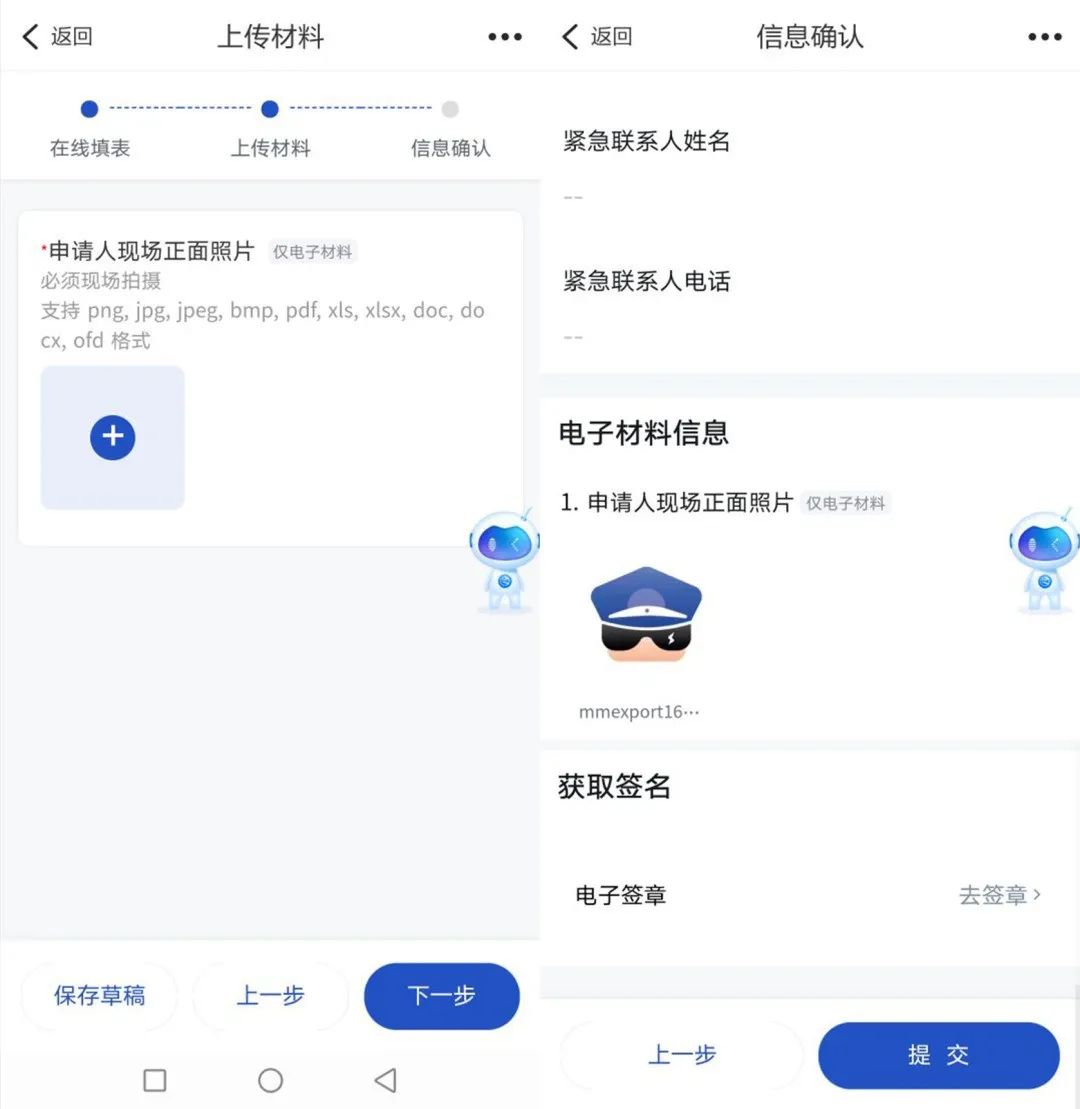Image resolution: width=1080 pixels, height=1109 pixels.
Task: Tap 上一步 beside 保存草稿
Action: pos(270,996)
